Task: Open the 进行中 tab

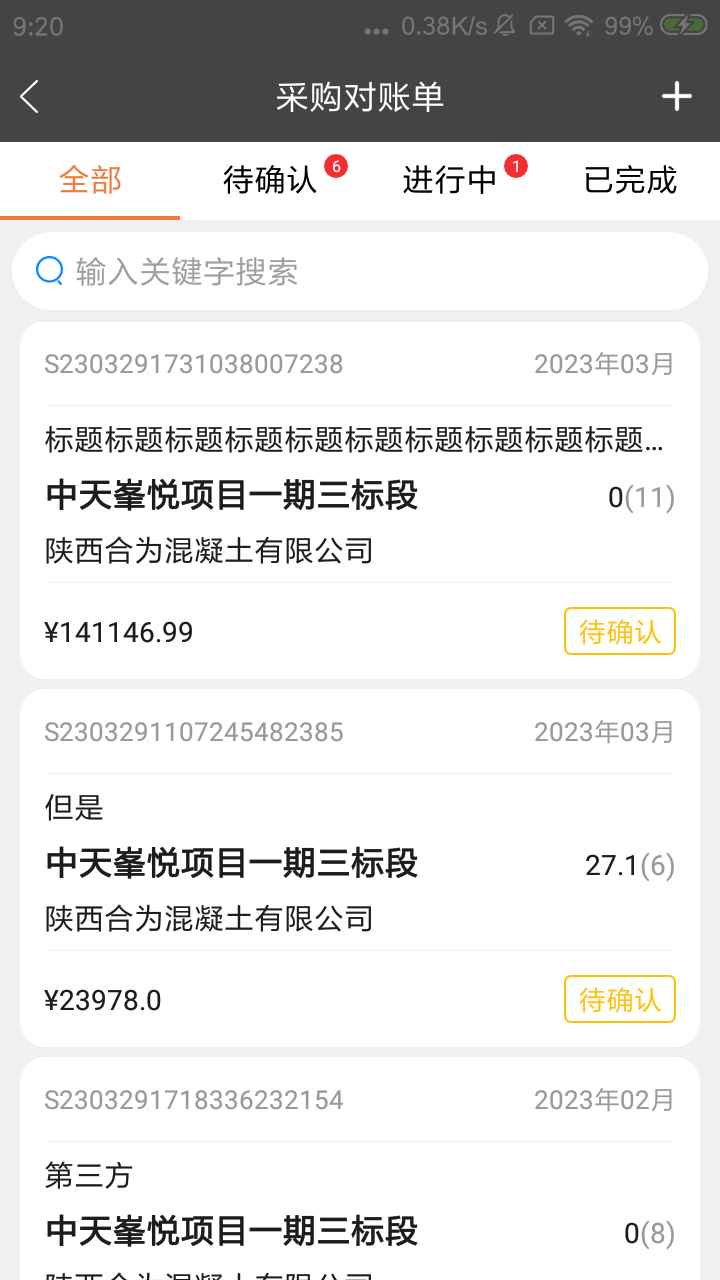Action: coord(447,180)
